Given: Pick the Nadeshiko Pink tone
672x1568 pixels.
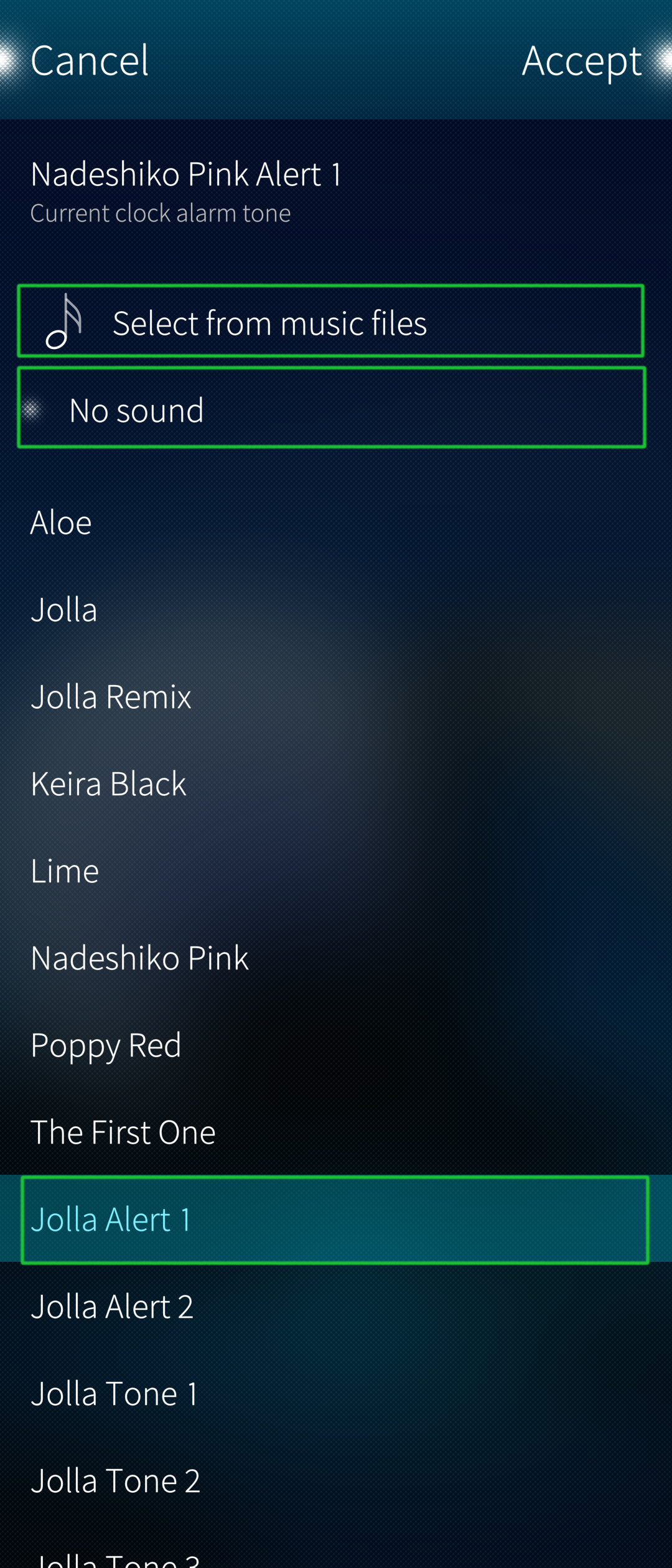Looking at the screenshot, I should (x=139, y=958).
